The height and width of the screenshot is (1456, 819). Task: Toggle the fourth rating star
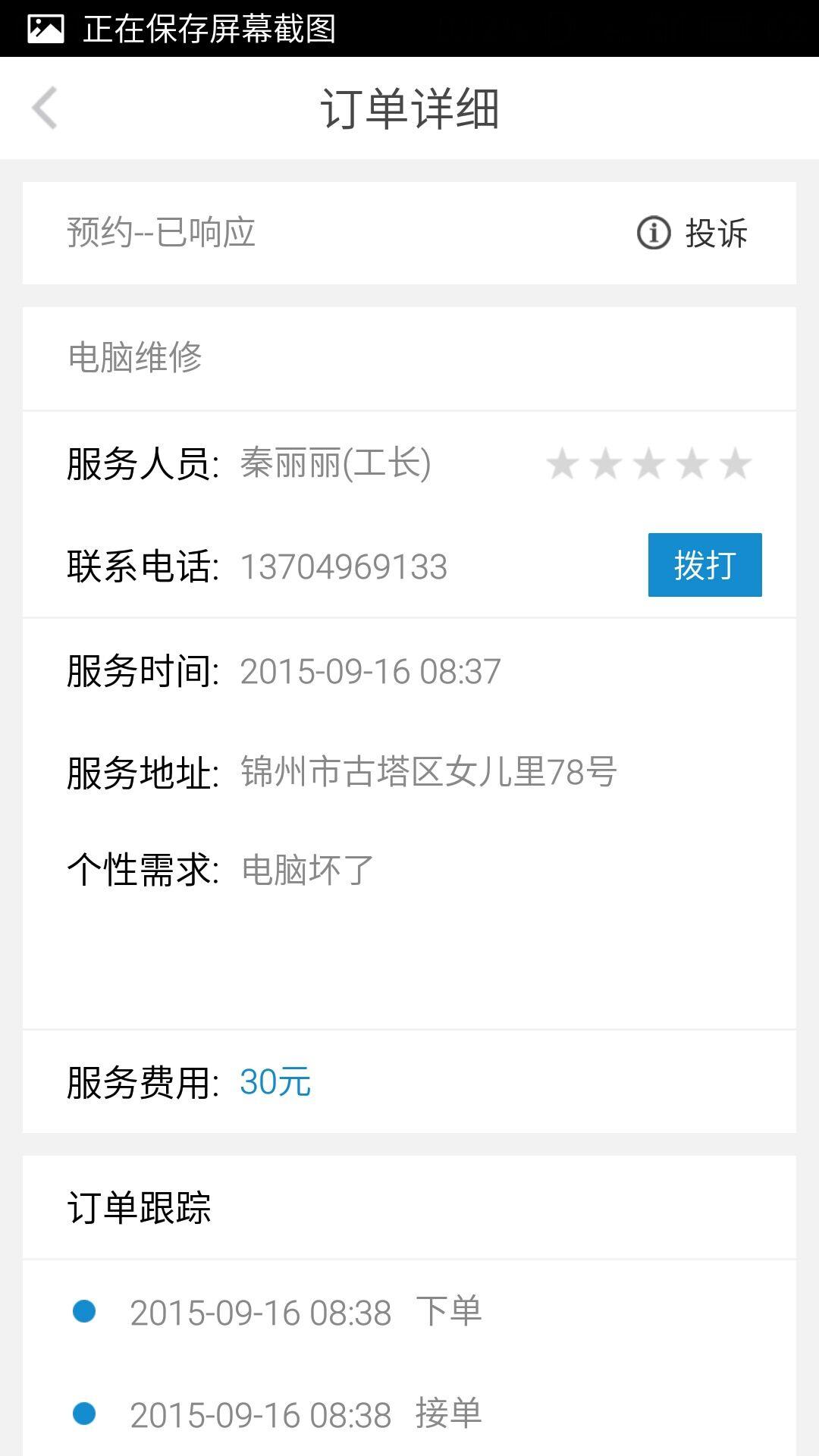coord(691,464)
